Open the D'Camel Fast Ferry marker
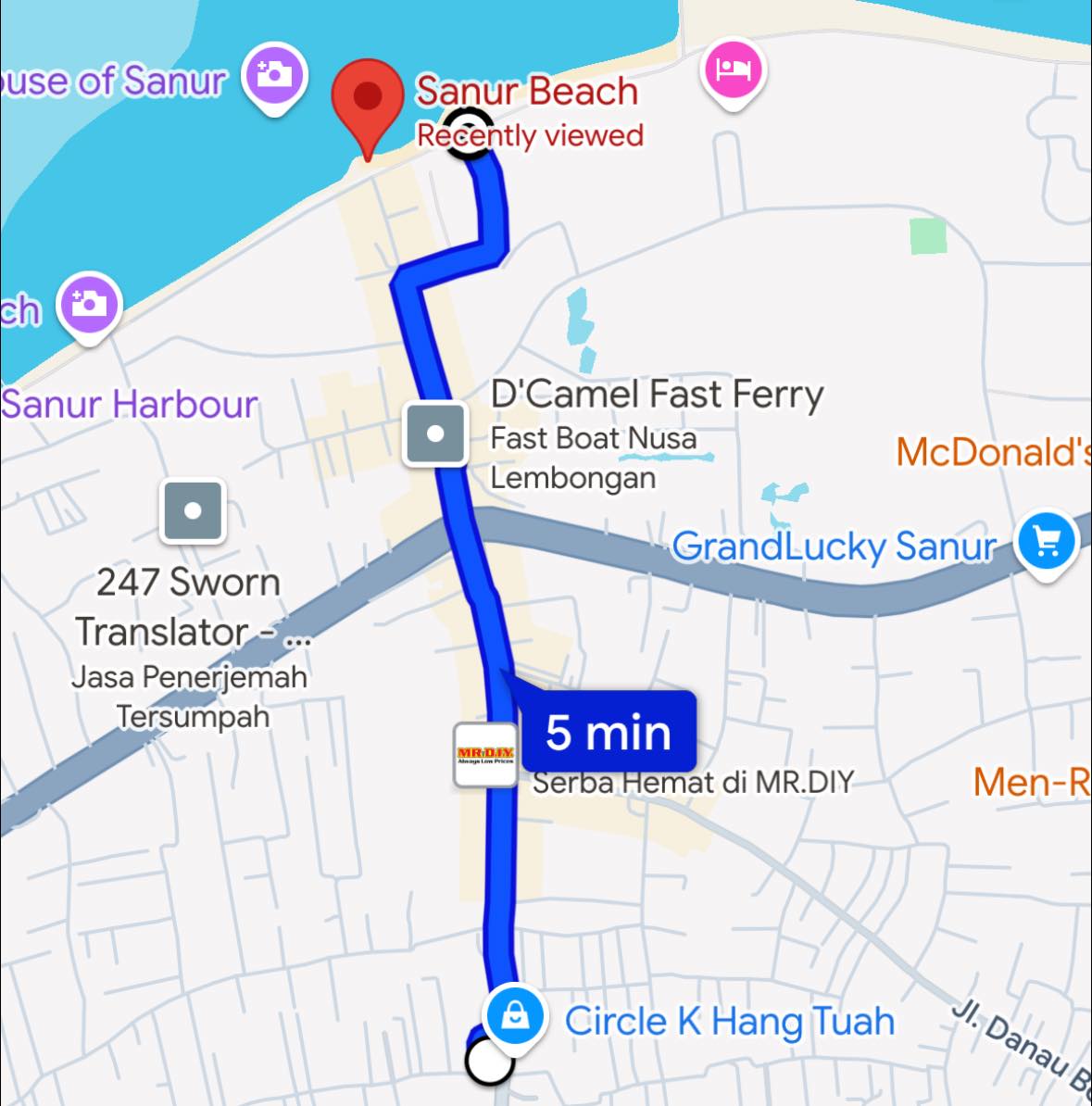1092x1106 pixels. tap(435, 434)
